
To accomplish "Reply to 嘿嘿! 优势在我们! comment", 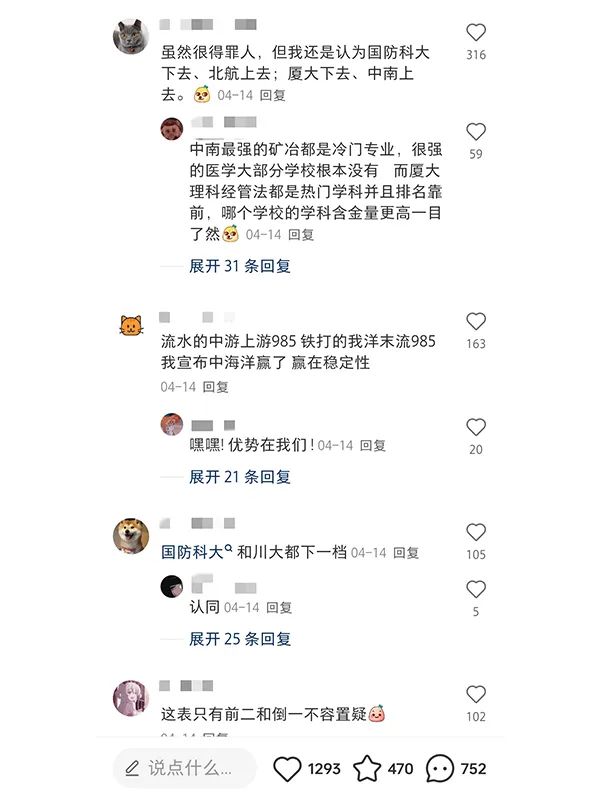I will (x=372, y=446).
